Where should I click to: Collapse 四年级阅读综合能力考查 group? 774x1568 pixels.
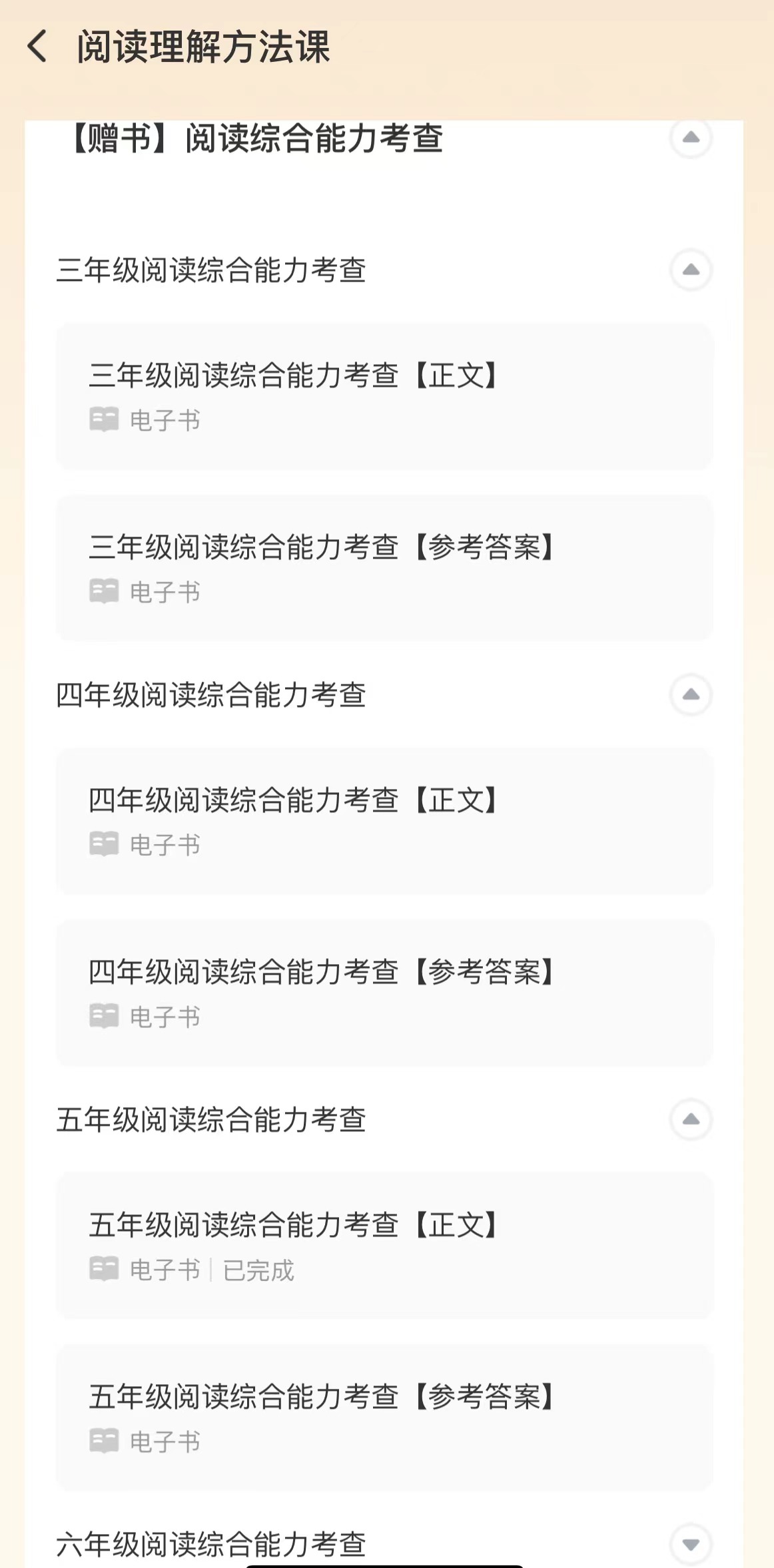(x=691, y=694)
